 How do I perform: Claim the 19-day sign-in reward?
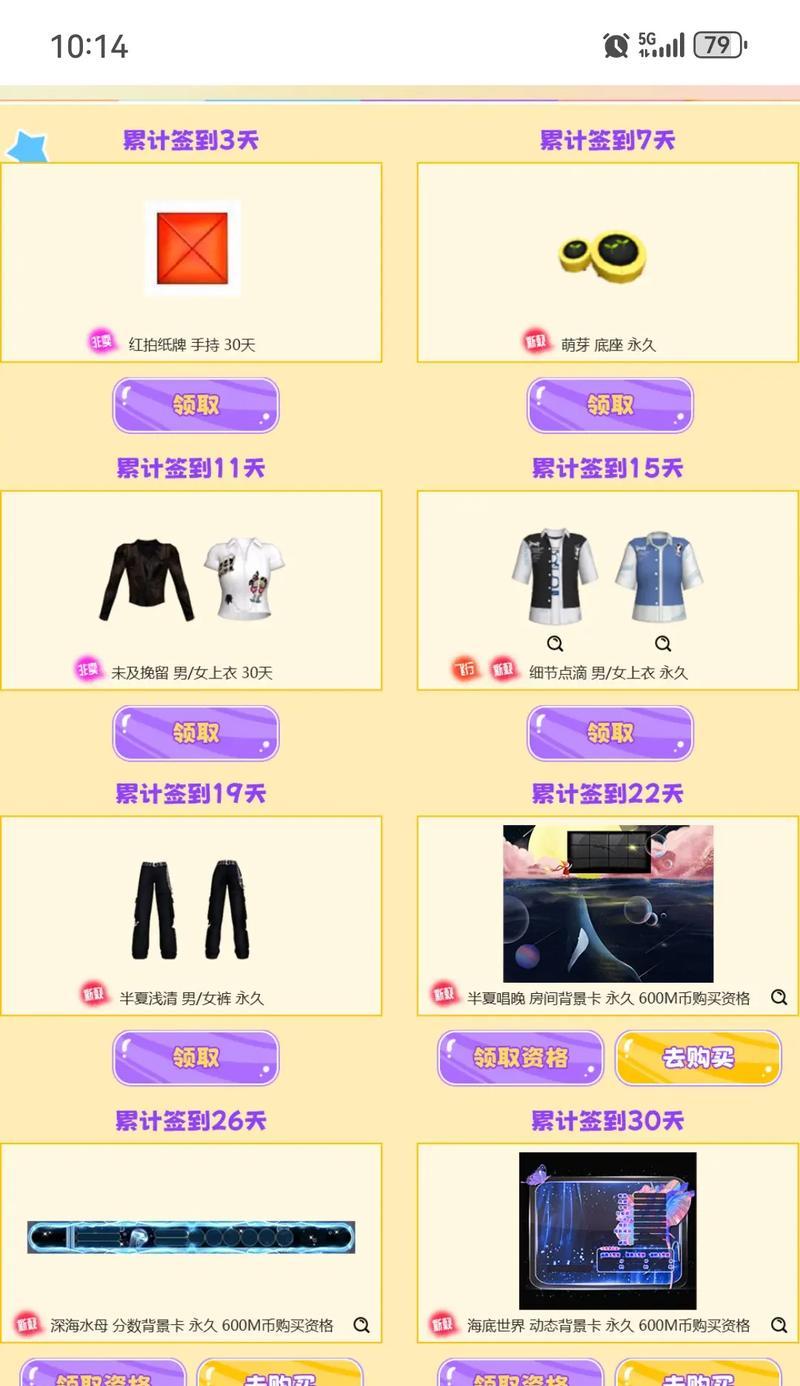point(195,1058)
